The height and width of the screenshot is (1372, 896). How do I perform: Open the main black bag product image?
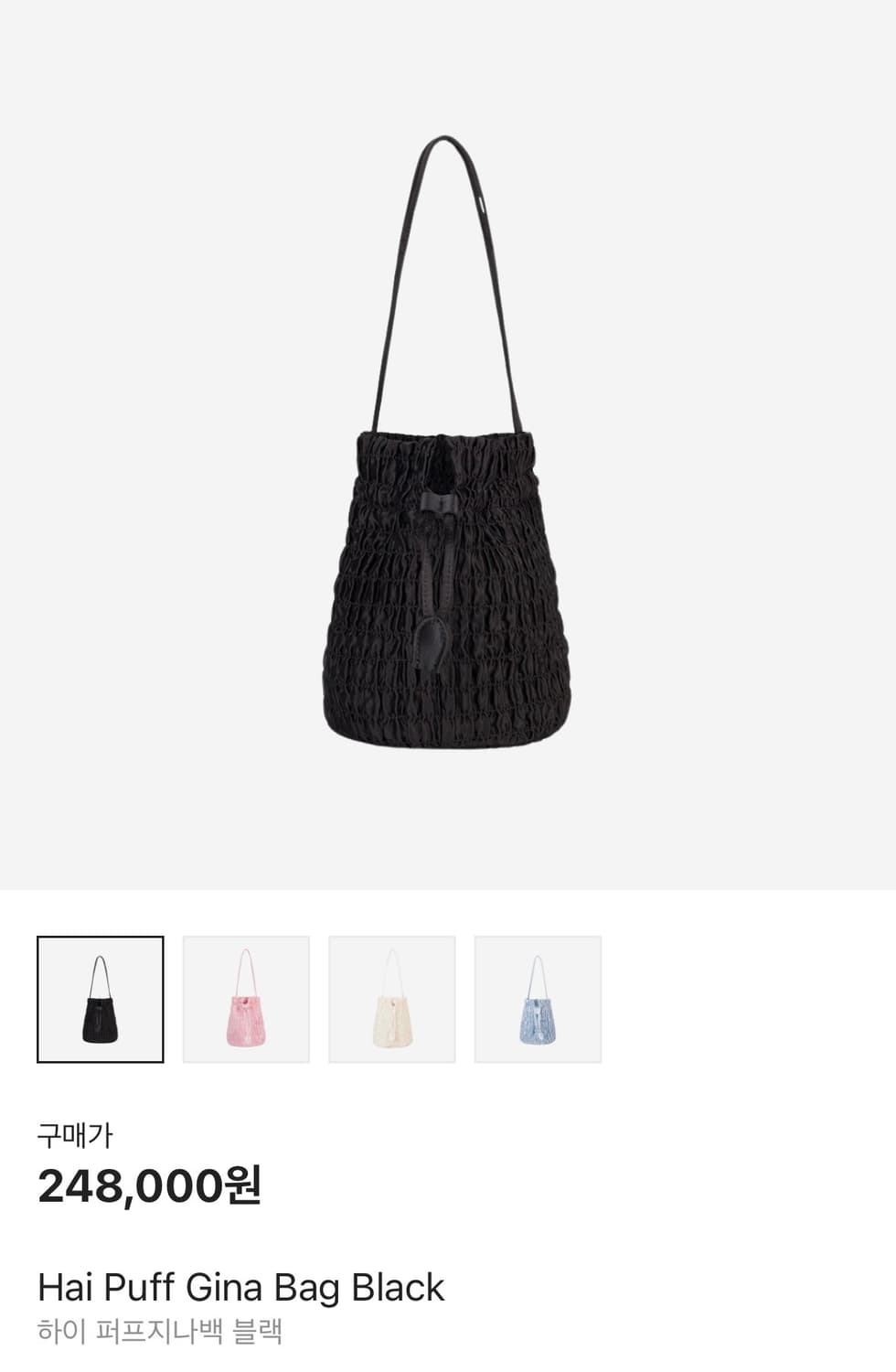(x=448, y=445)
